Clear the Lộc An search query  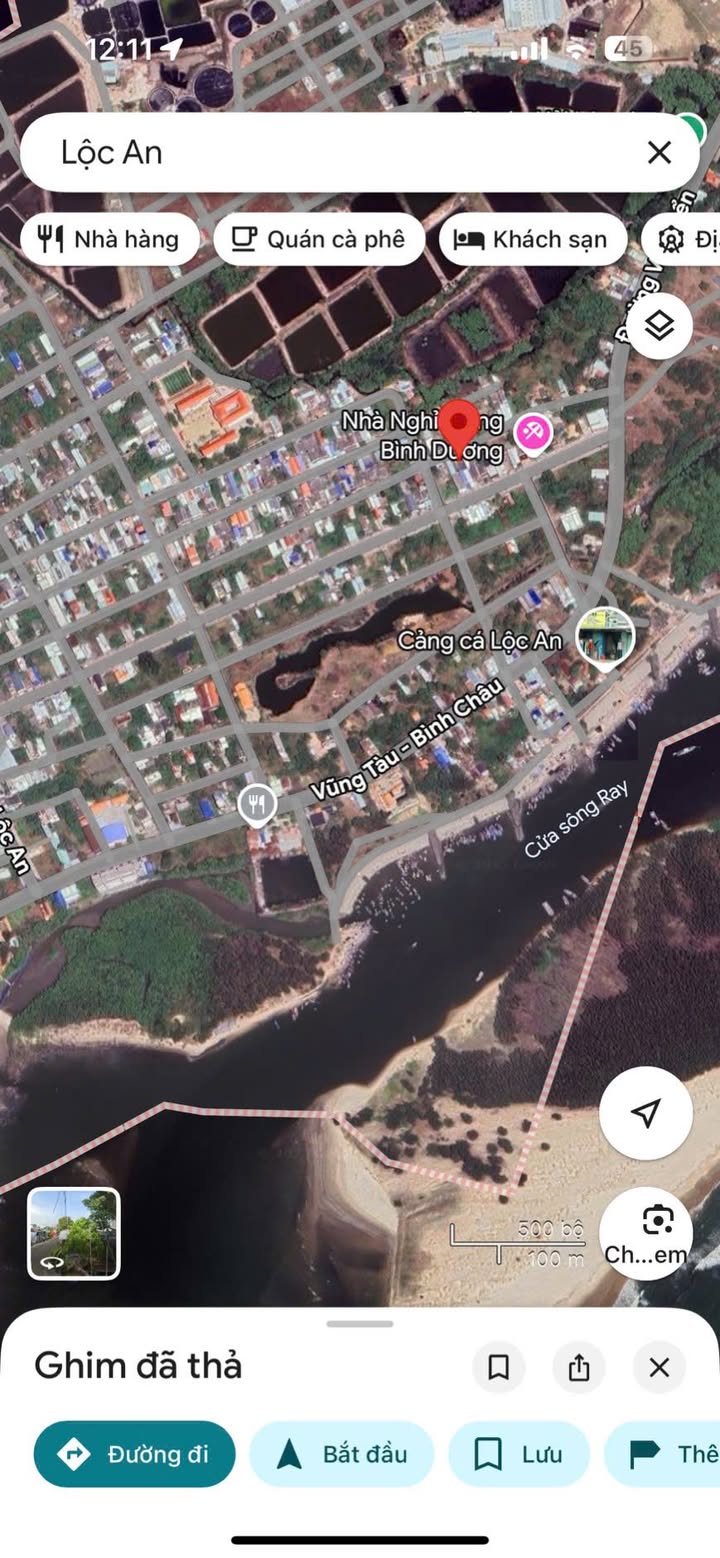pos(659,153)
